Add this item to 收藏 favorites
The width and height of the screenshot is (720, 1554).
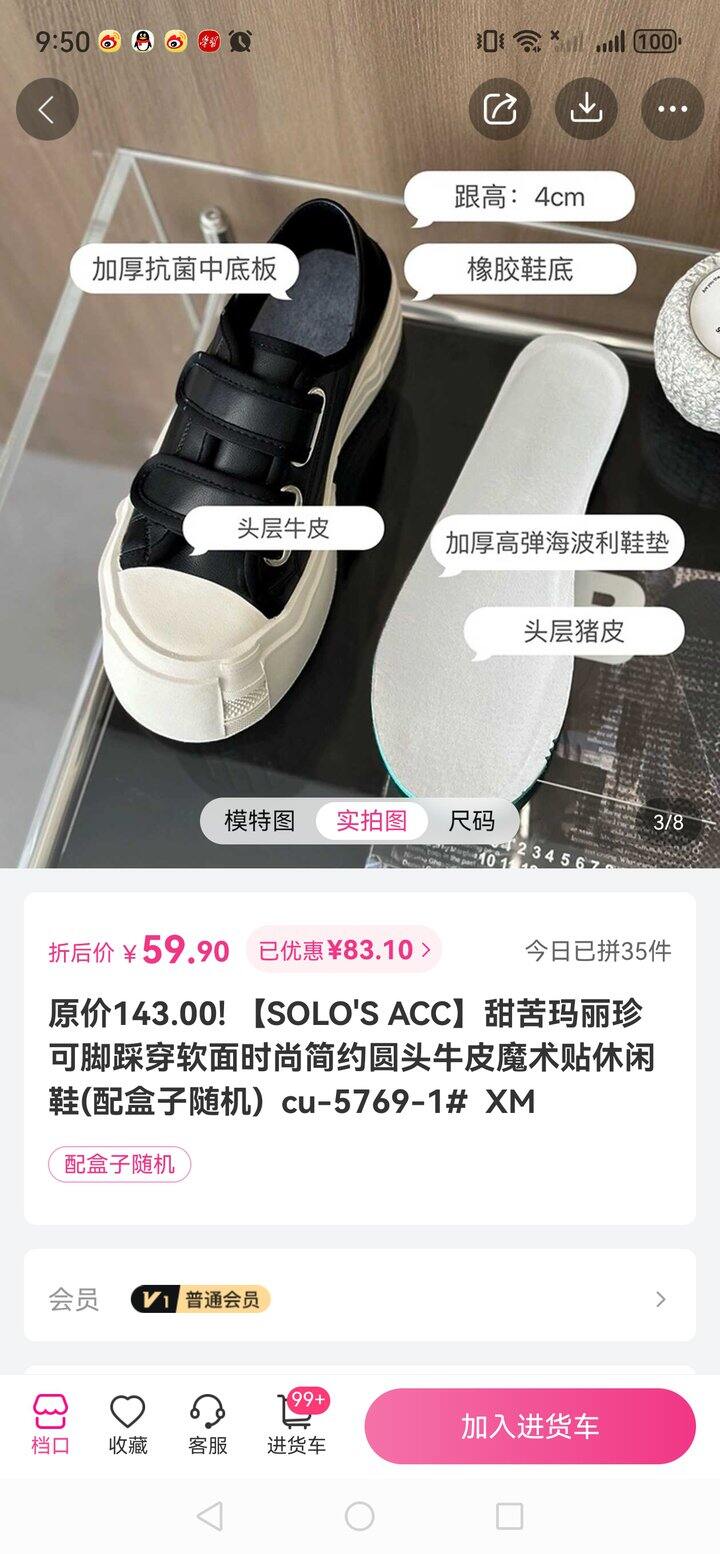click(x=128, y=1425)
